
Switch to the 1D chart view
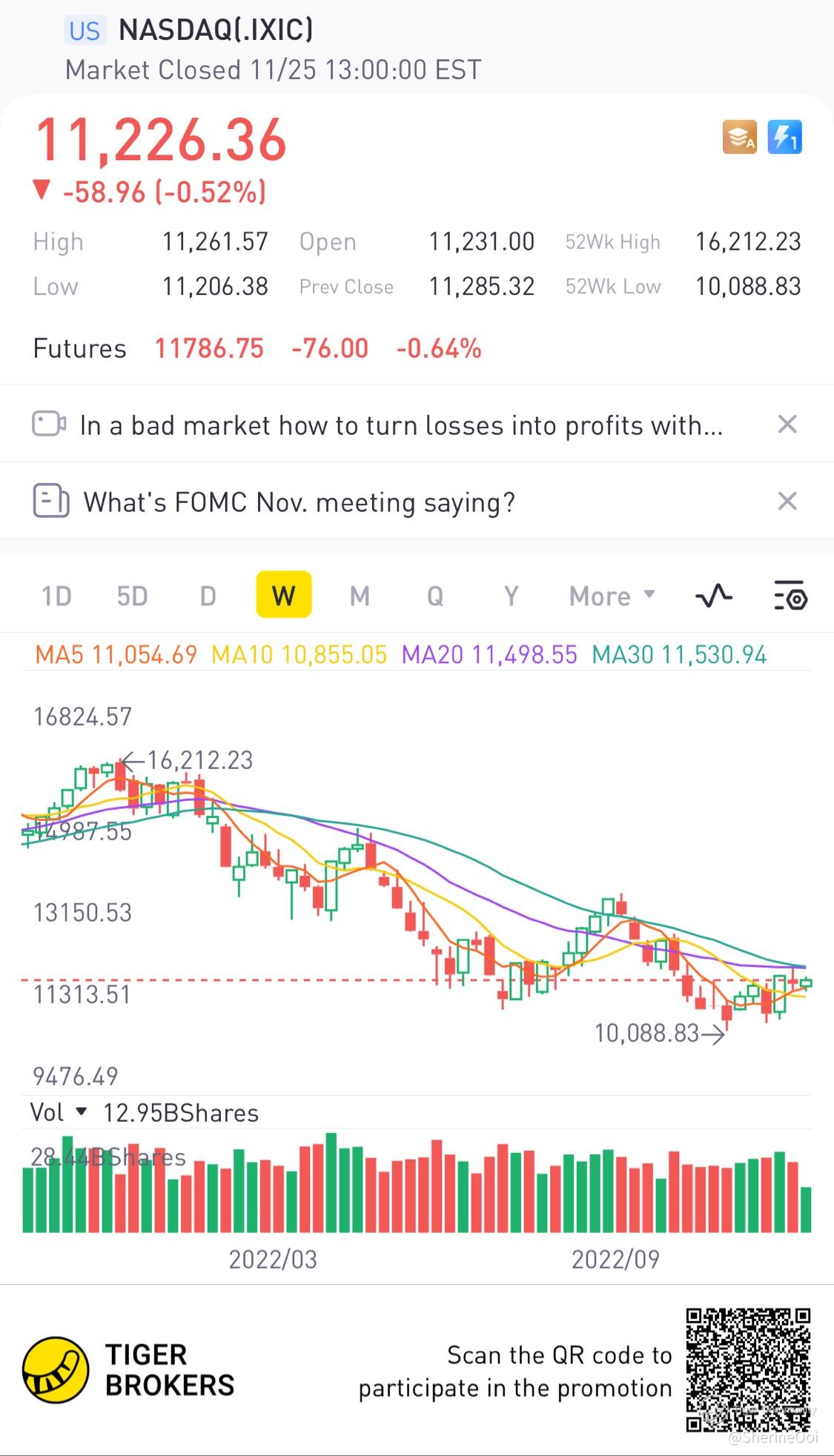coord(56,596)
